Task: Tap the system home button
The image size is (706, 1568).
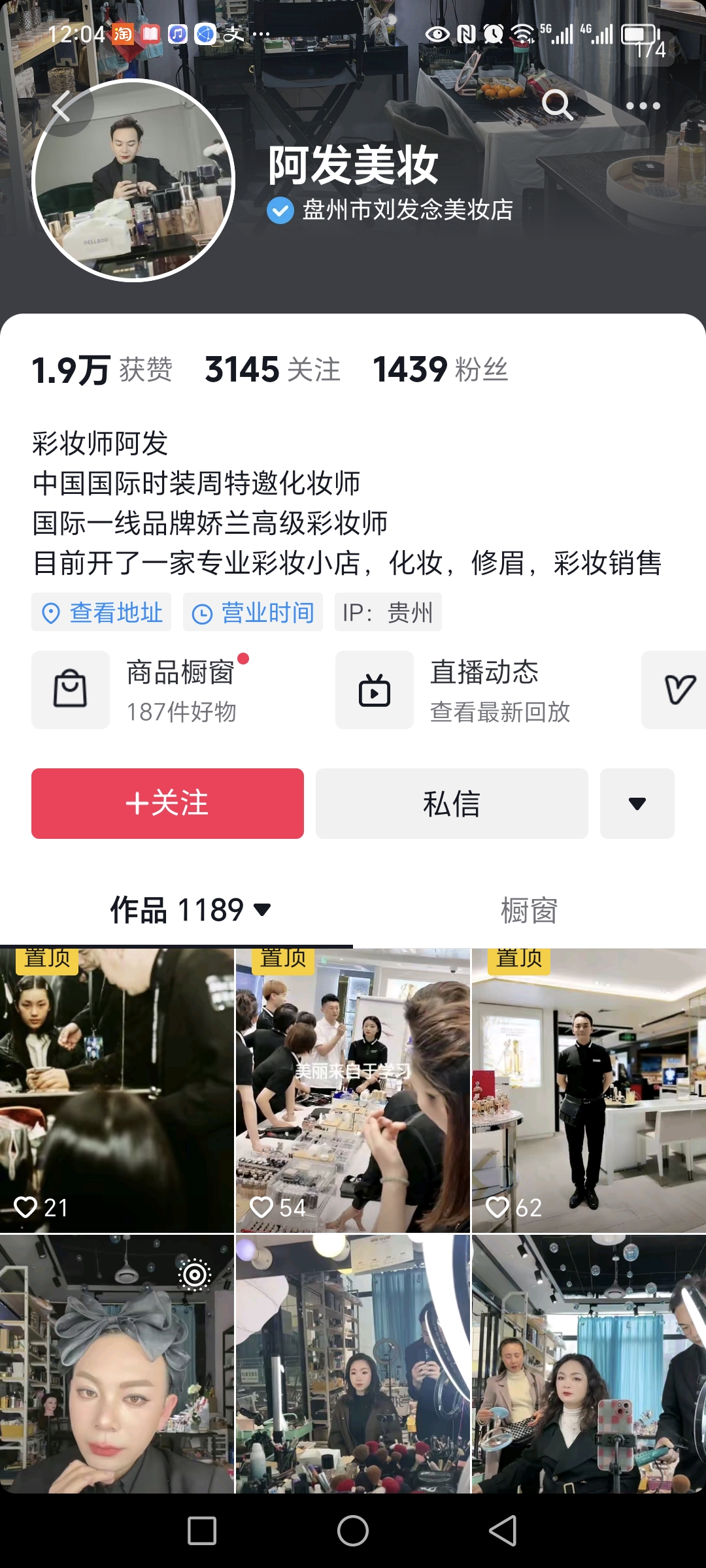Action: [353, 1531]
